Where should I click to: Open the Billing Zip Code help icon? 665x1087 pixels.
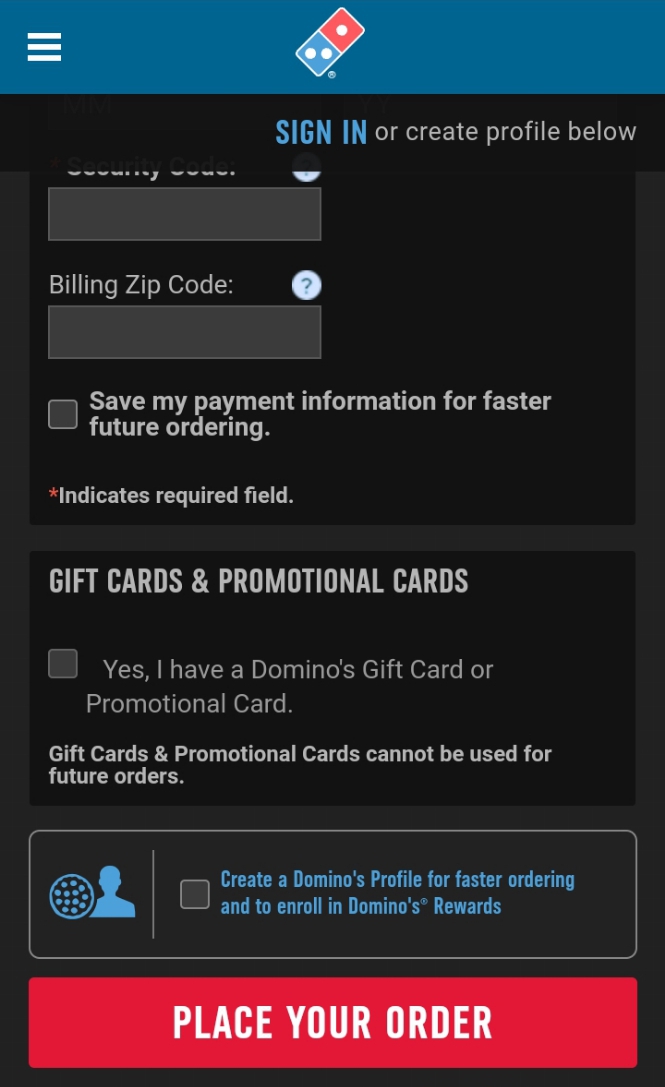(306, 286)
